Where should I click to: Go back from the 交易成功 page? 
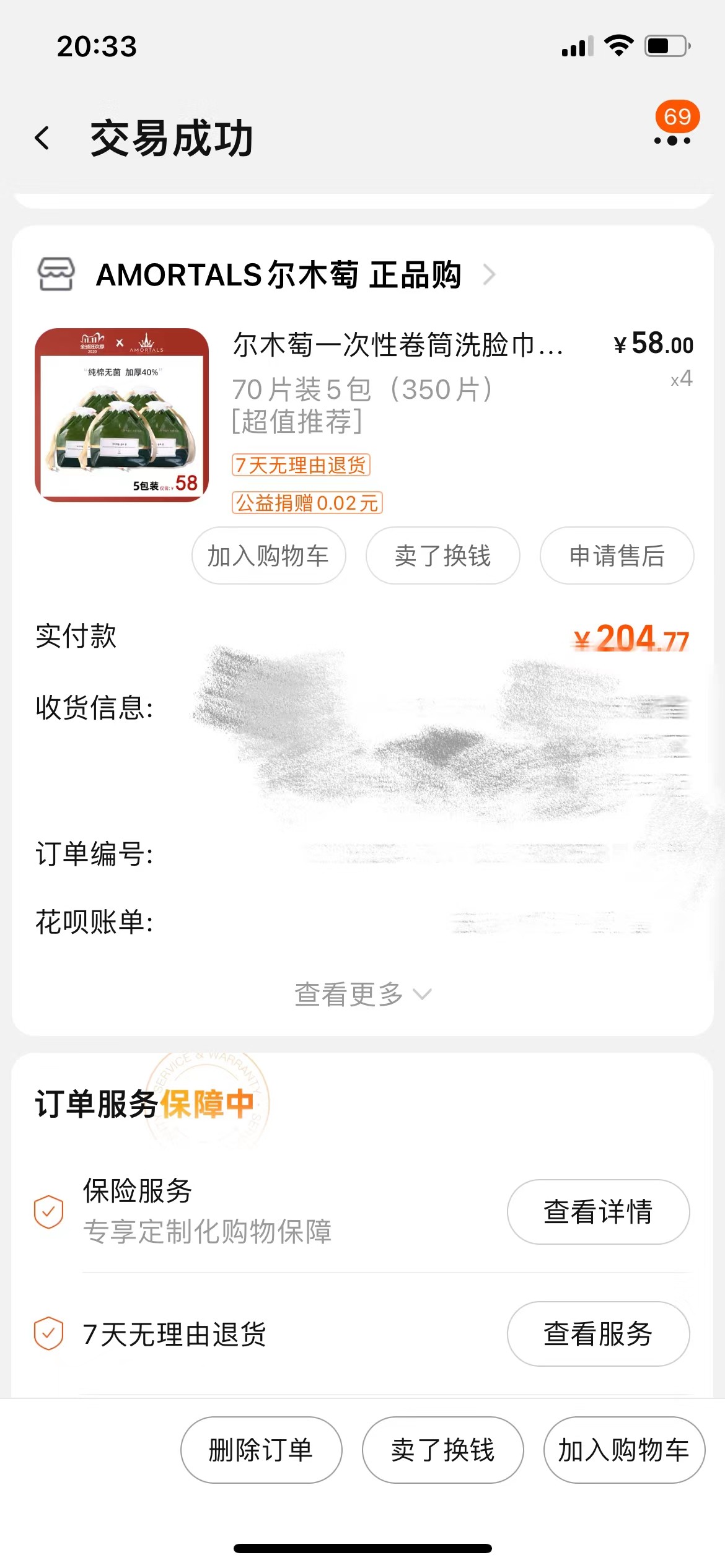(42, 138)
